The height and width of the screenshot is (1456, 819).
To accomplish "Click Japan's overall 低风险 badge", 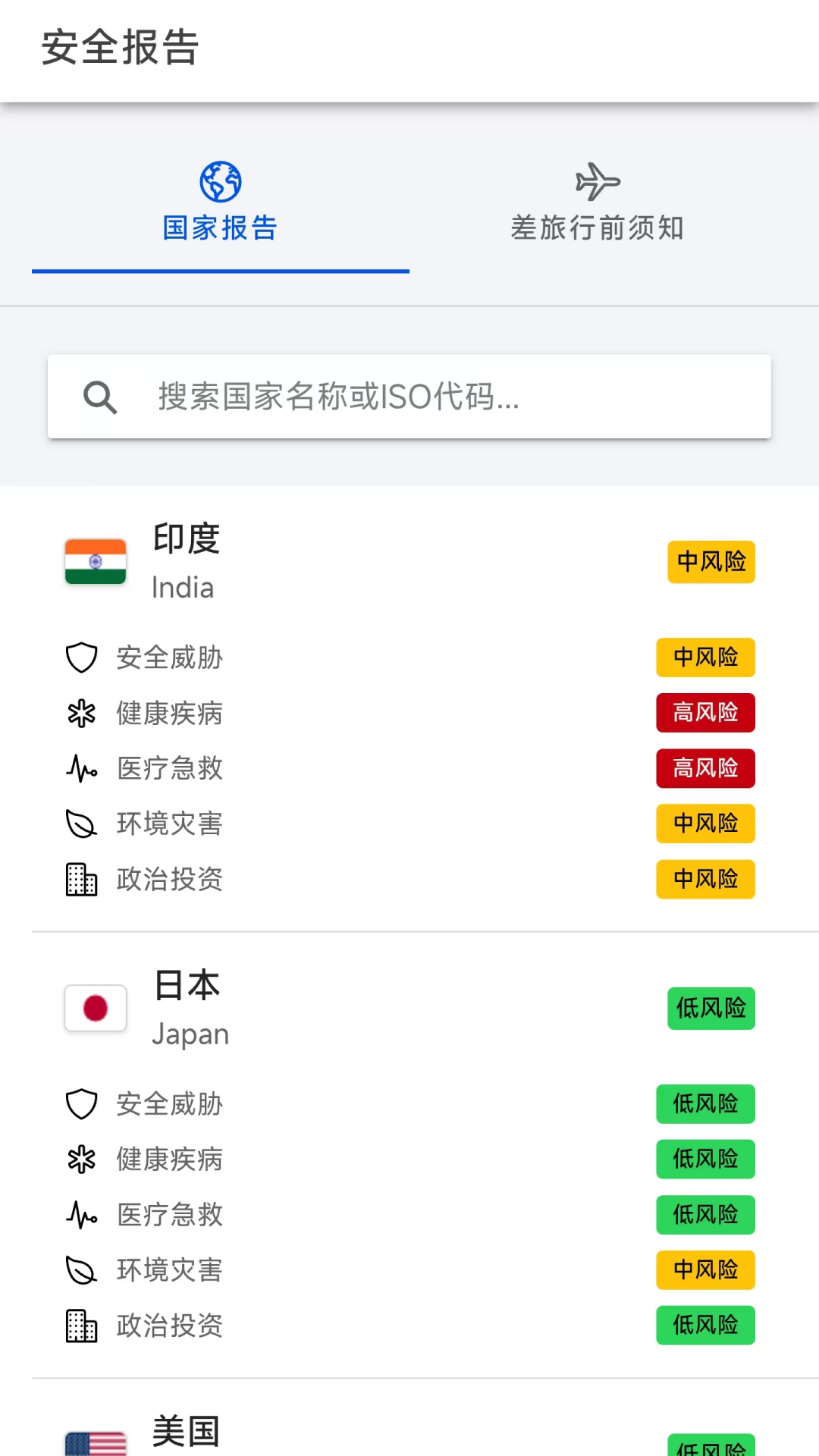I will click(711, 1009).
